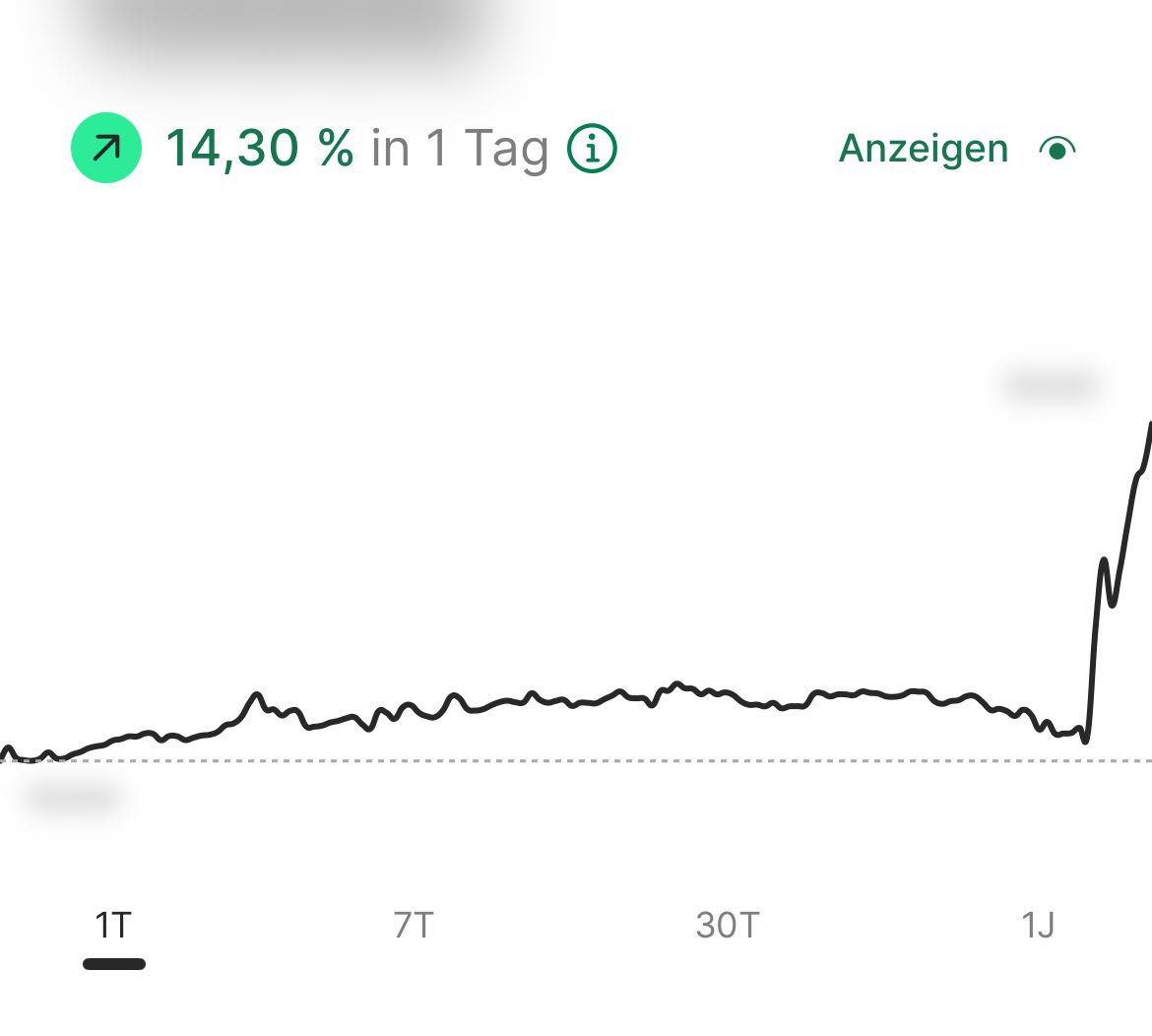
Task: Select the 1T time range
Action: (x=113, y=926)
